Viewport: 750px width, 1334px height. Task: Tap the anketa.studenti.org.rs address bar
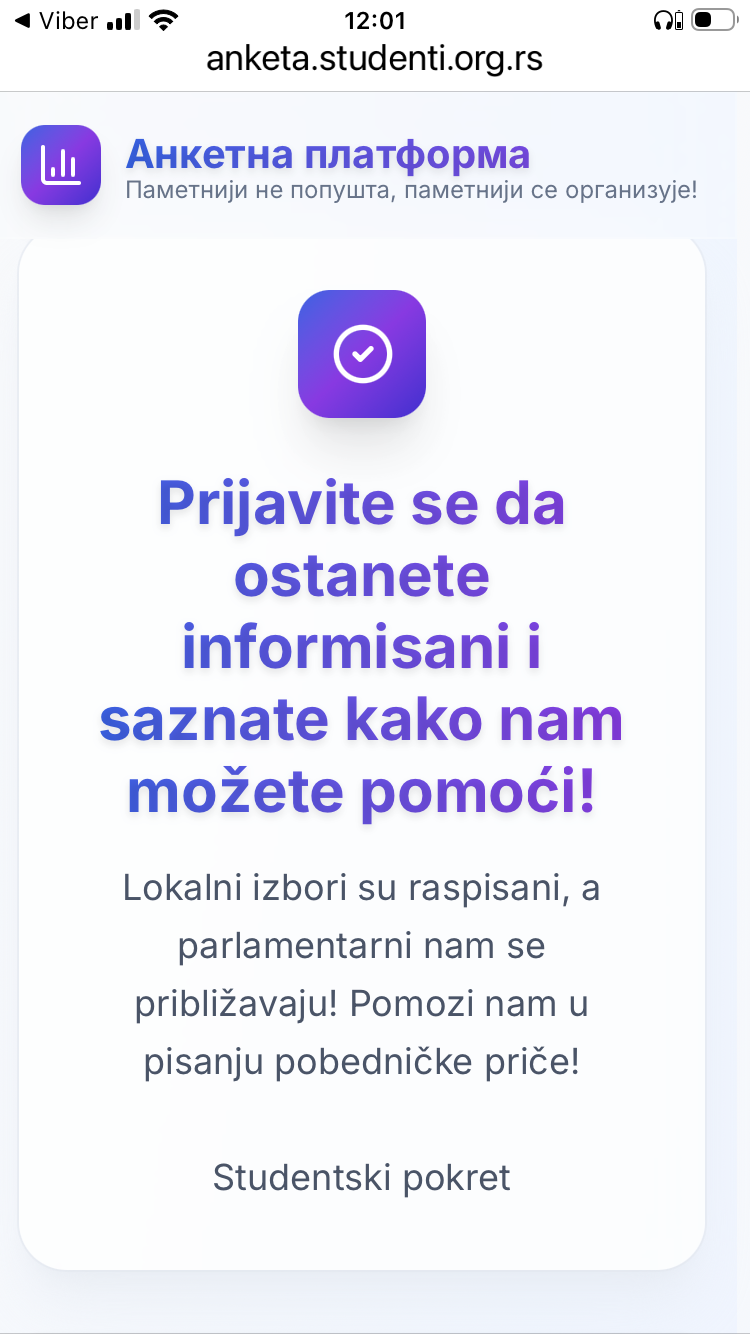click(x=375, y=59)
